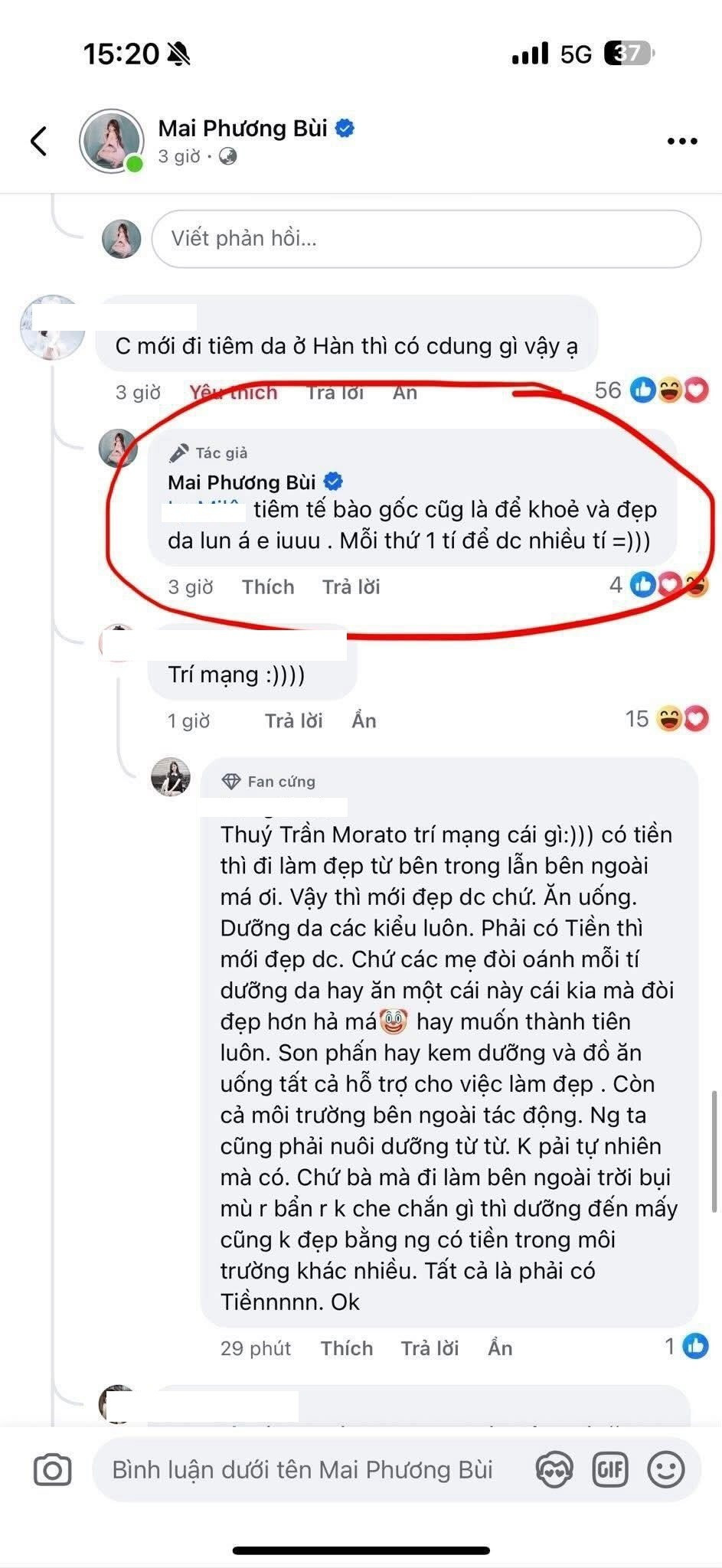Open the emoji picker
Image resolution: width=722 pixels, height=1568 pixels.
click(x=665, y=1470)
